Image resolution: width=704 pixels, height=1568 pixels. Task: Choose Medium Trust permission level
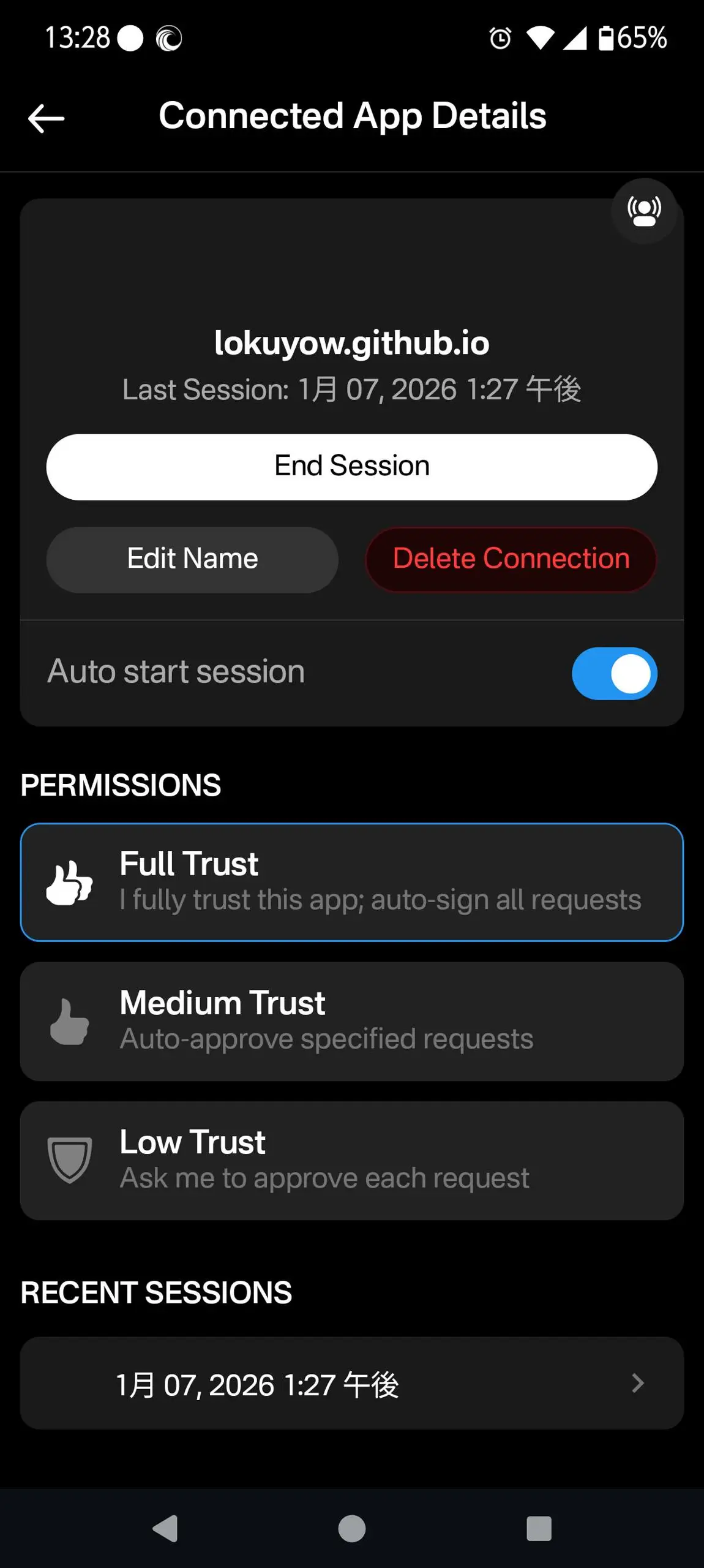pyautogui.click(x=351, y=1021)
